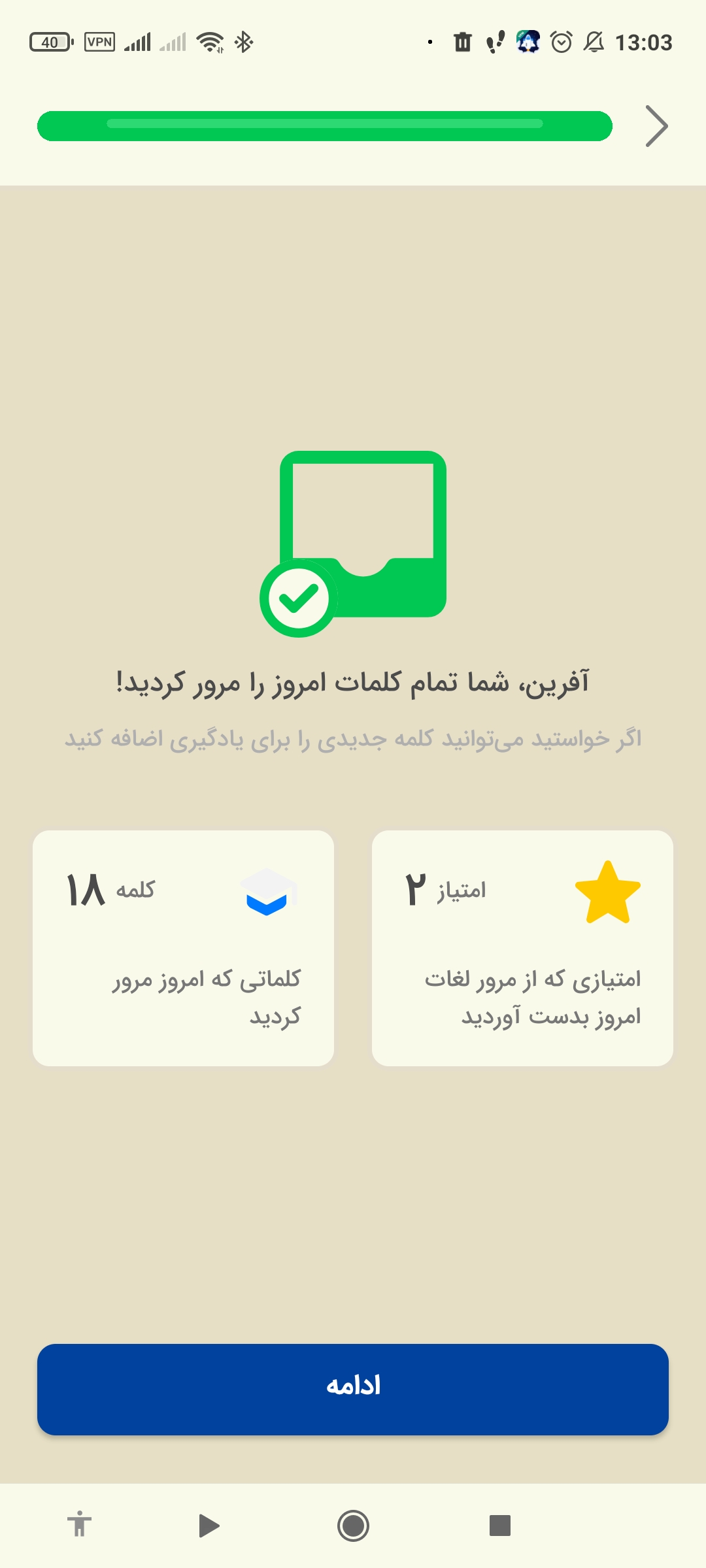The height and width of the screenshot is (1568, 706).
Task: Go back using the top chevron arrow
Action: click(656, 126)
